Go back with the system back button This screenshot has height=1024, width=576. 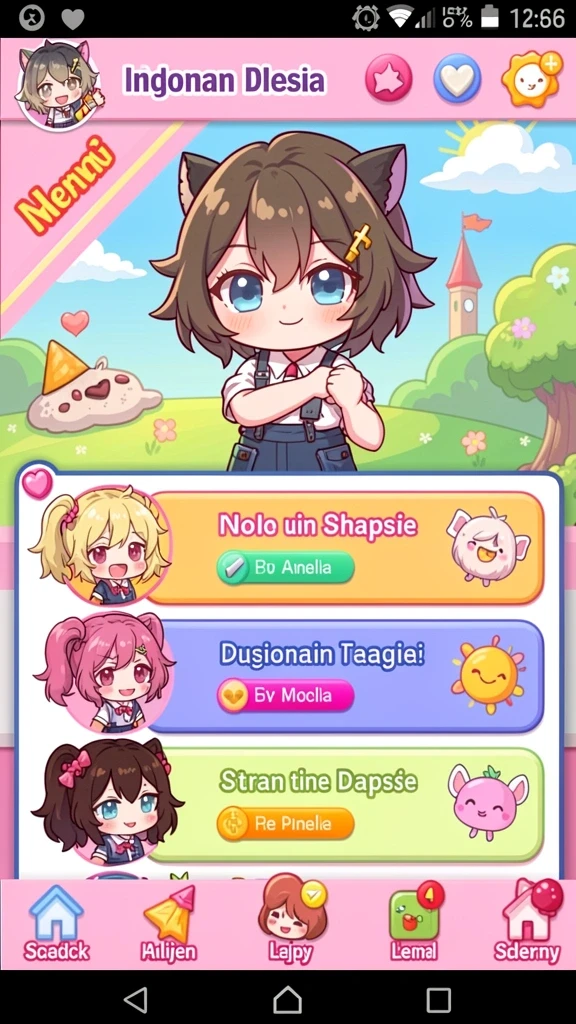click(x=136, y=999)
